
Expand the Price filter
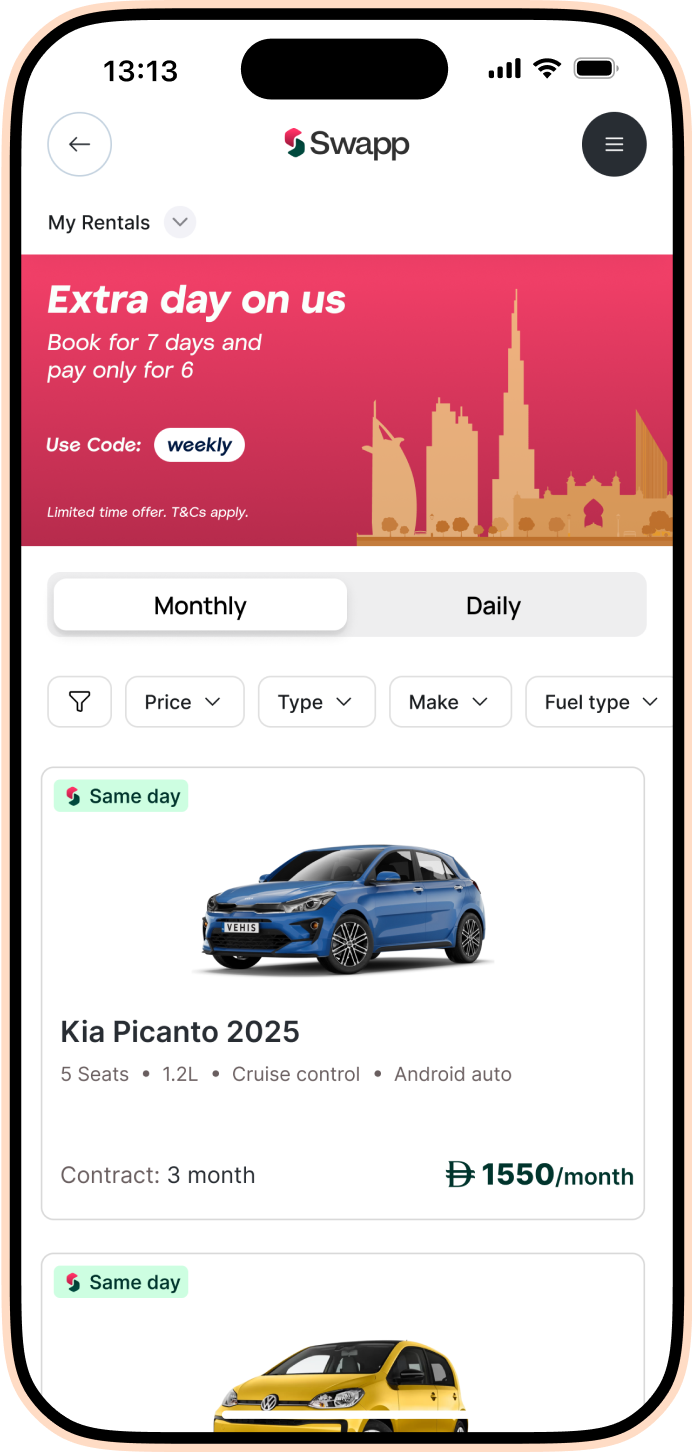(184, 702)
